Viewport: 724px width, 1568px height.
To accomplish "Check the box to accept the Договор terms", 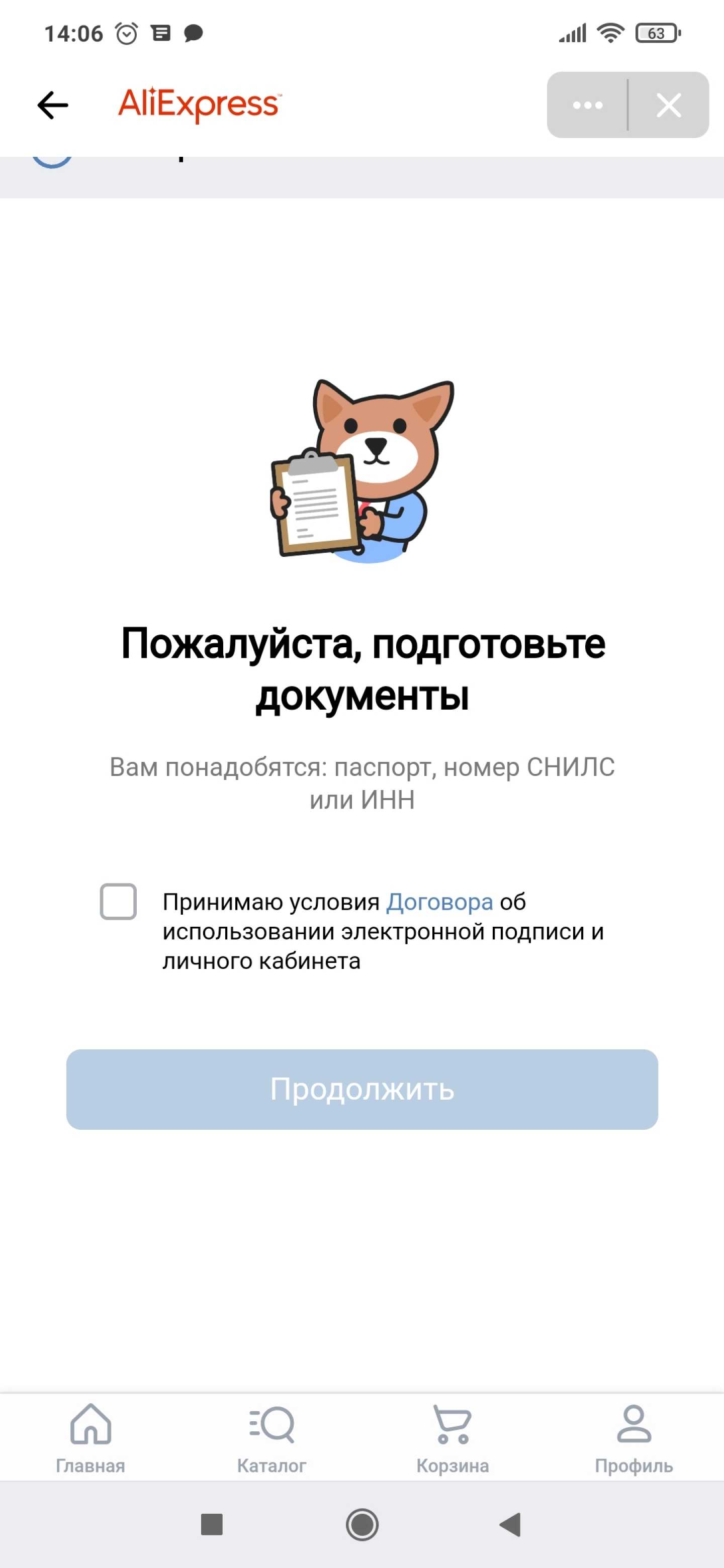I will 118,902.
